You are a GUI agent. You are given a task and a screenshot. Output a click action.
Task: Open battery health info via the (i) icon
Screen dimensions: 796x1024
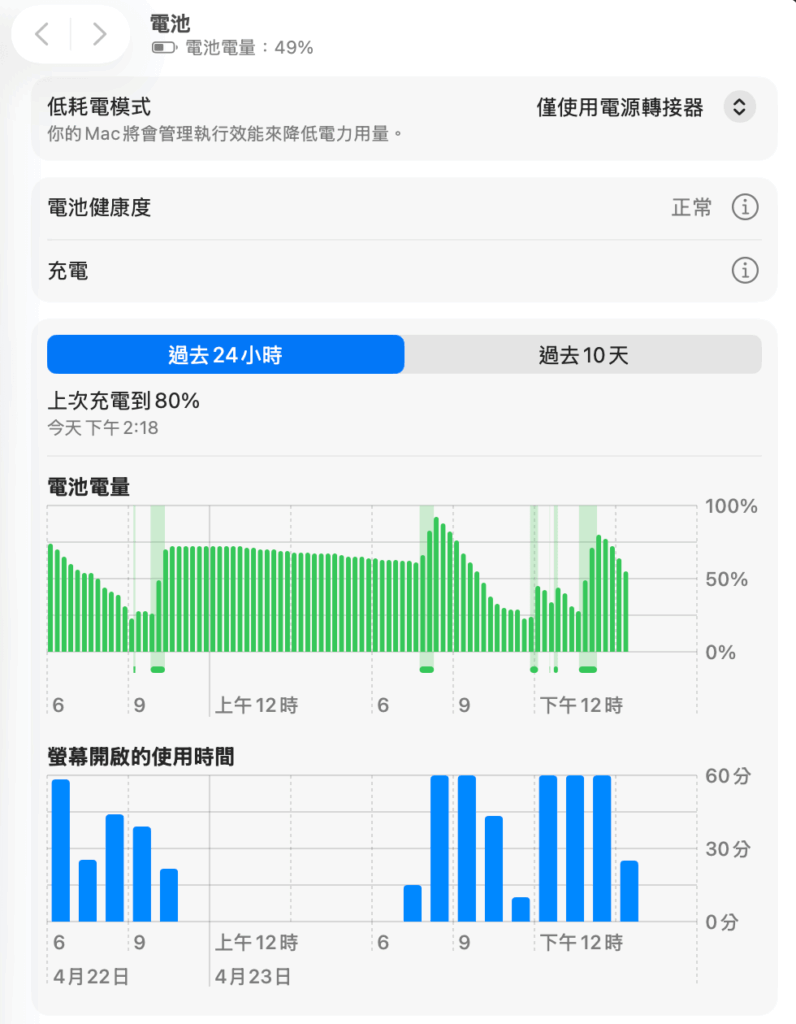tap(745, 207)
